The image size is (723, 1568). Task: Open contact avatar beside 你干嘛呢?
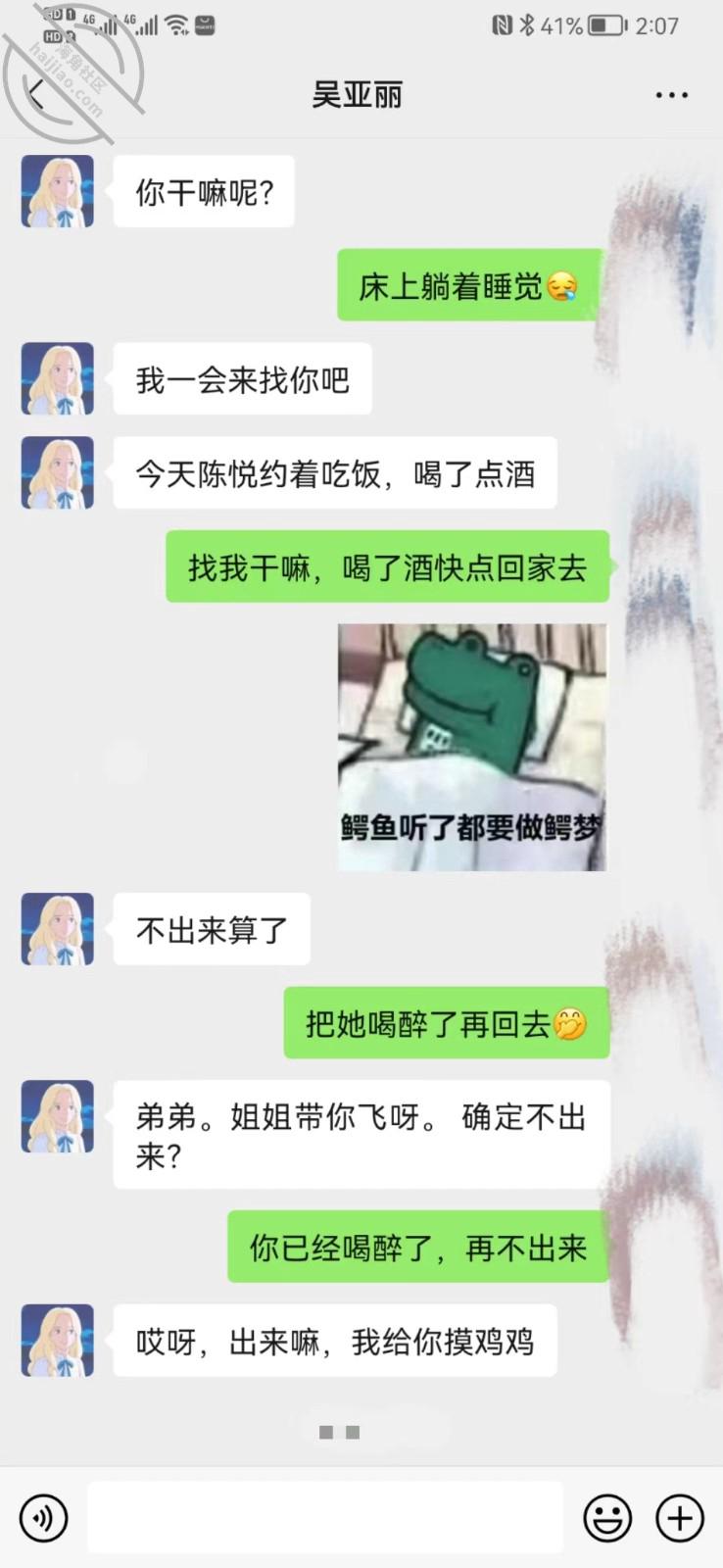pos(58,192)
